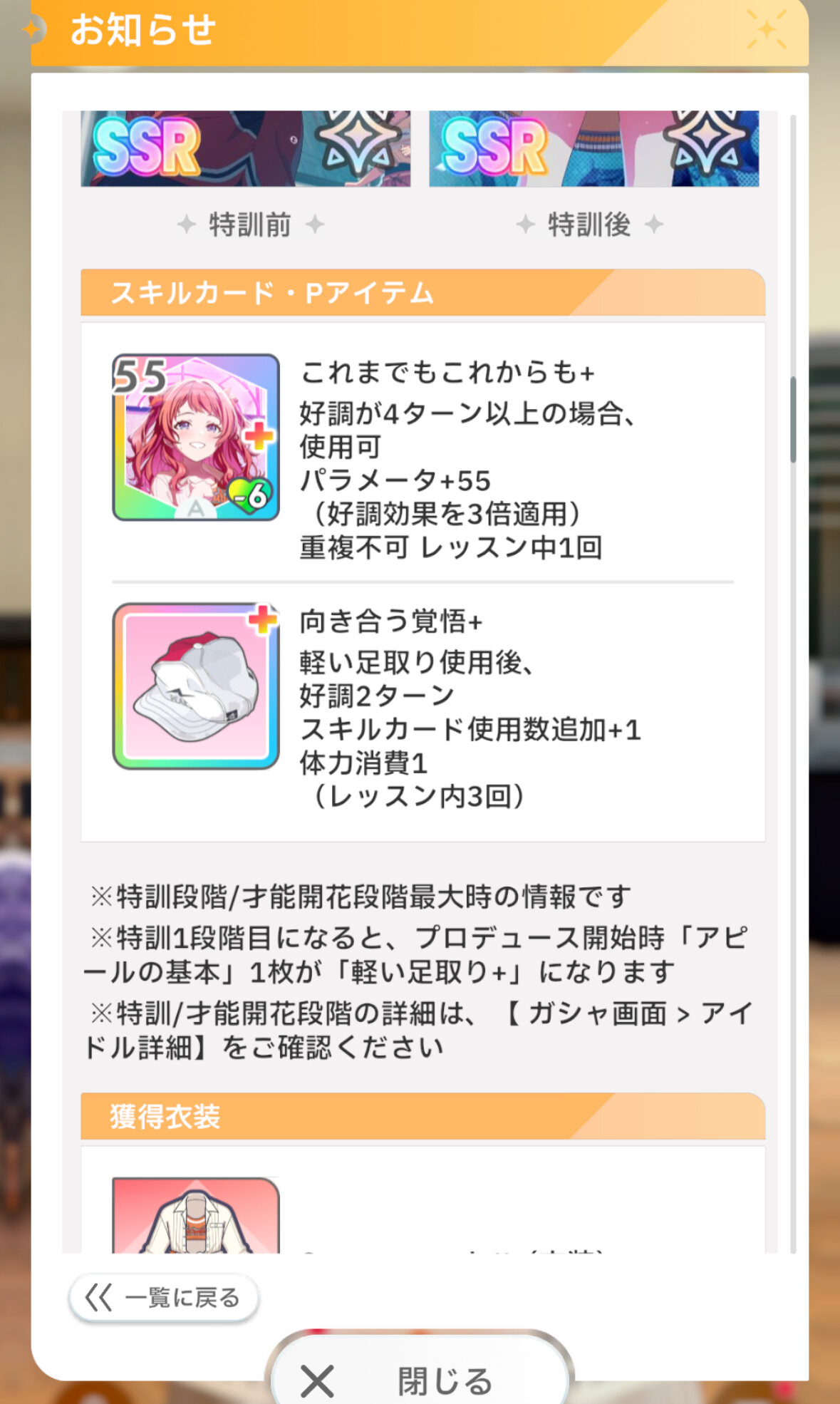Open the 向き合う覚悟+ P-item icon
Screen dimensions: 840x1404
[196, 686]
